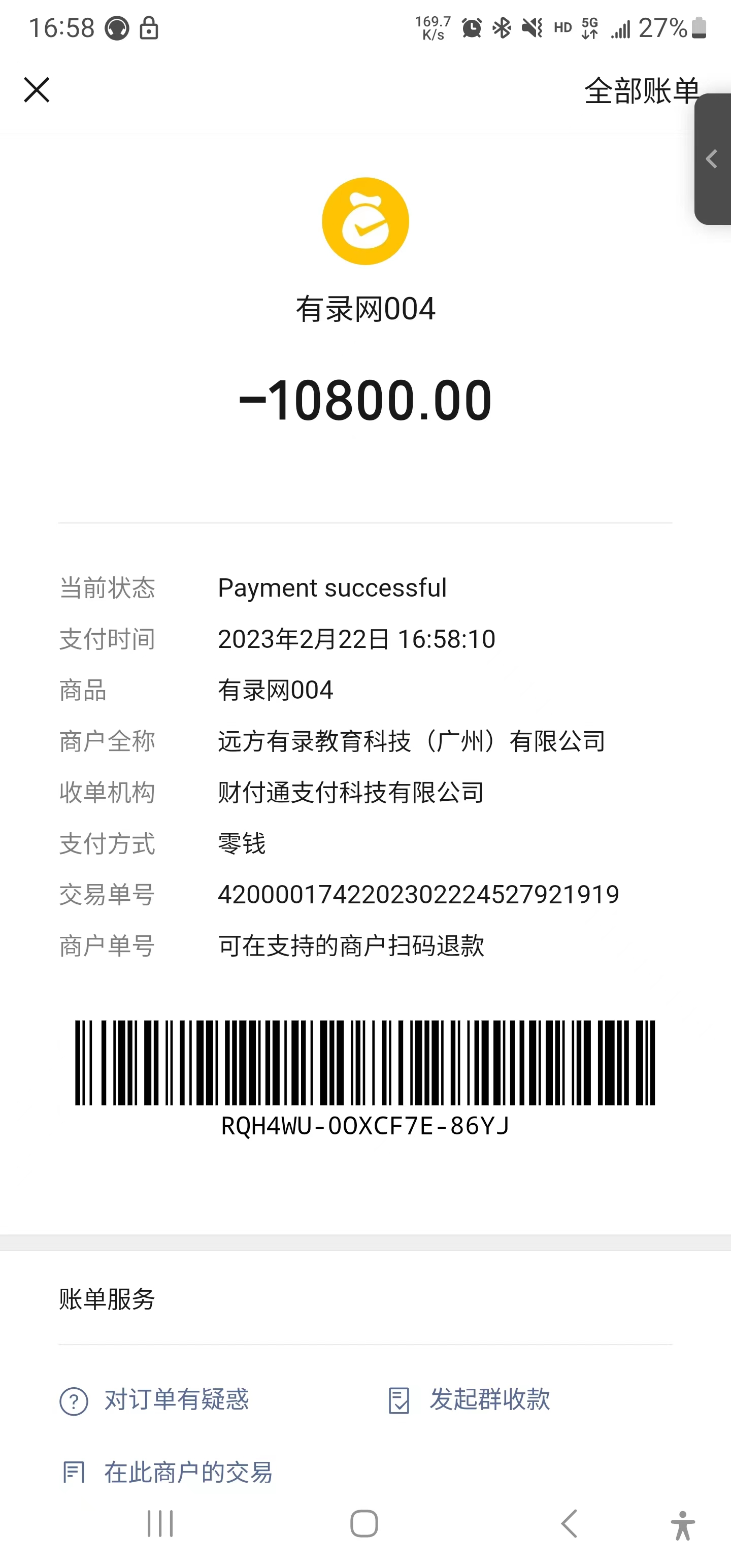Open the accessibility shortcut button
Image resolution: width=731 pixels, height=1568 pixels.
click(682, 1526)
